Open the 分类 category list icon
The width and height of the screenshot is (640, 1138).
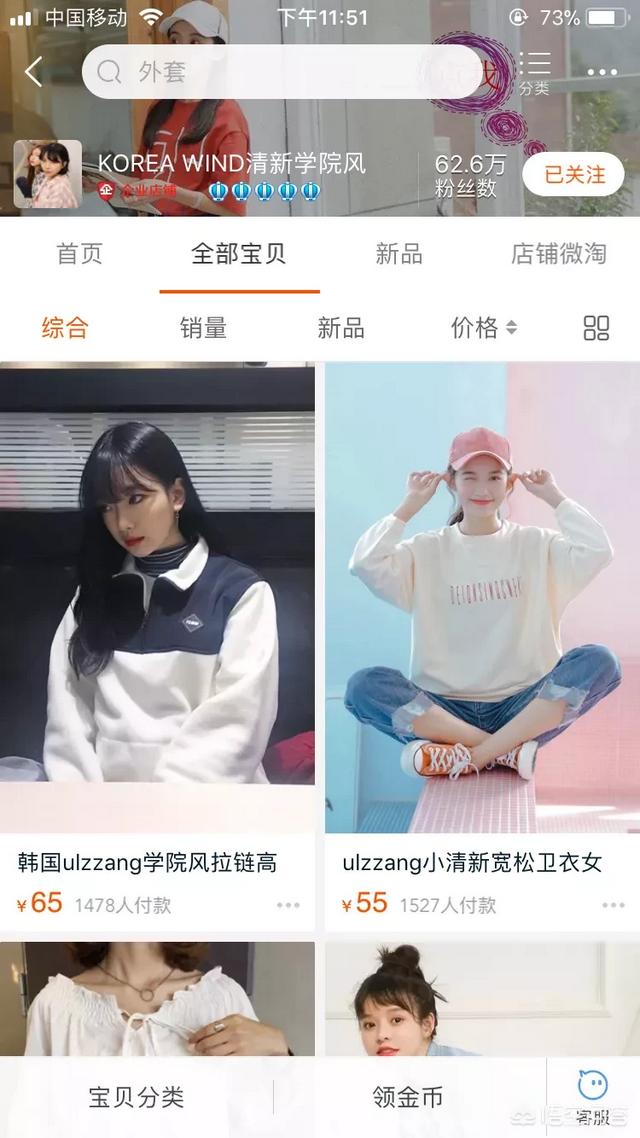click(x=535, y=73)
